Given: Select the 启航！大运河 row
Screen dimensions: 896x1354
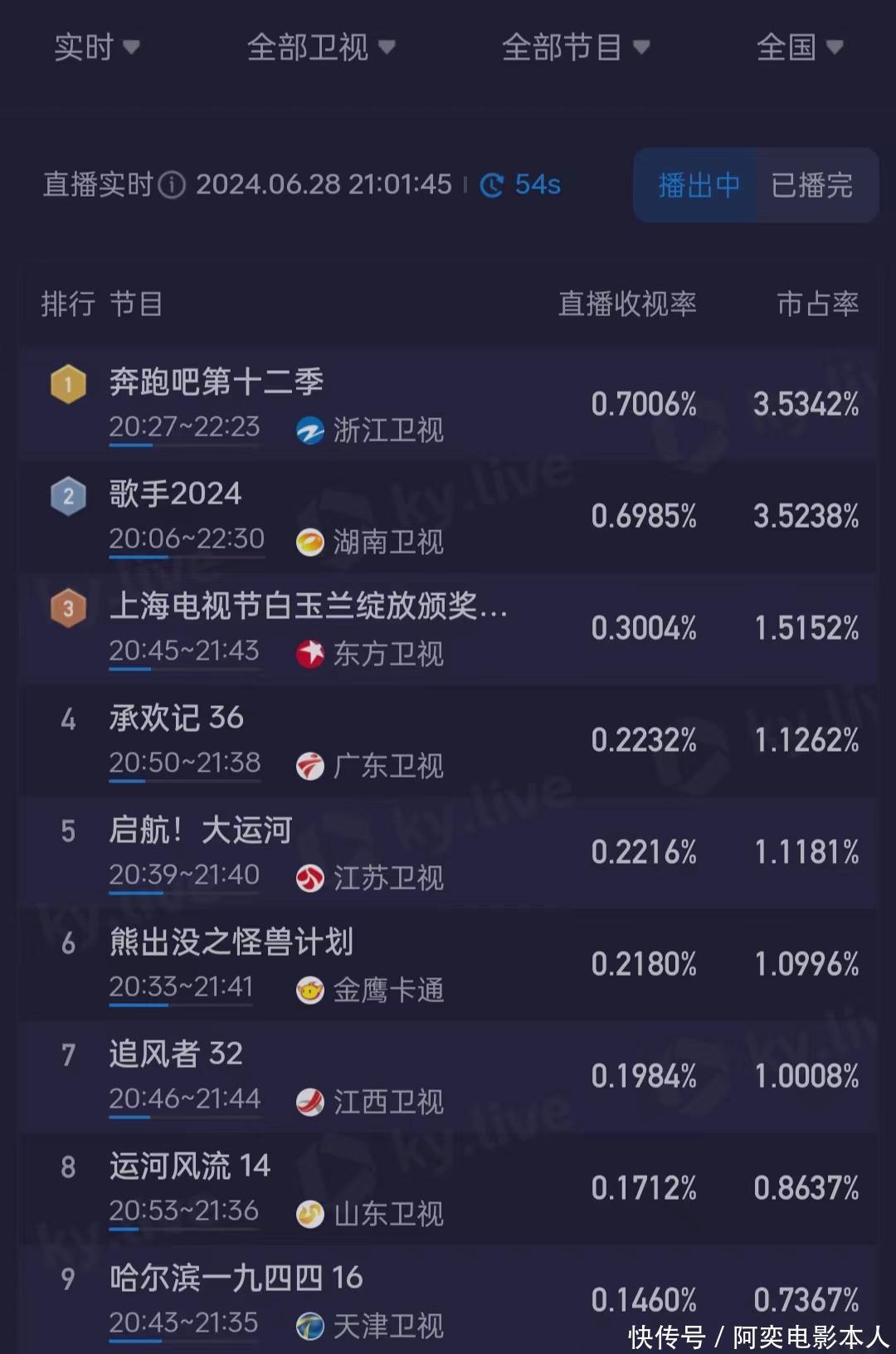Looking at the screenshot, I should 448,852.
